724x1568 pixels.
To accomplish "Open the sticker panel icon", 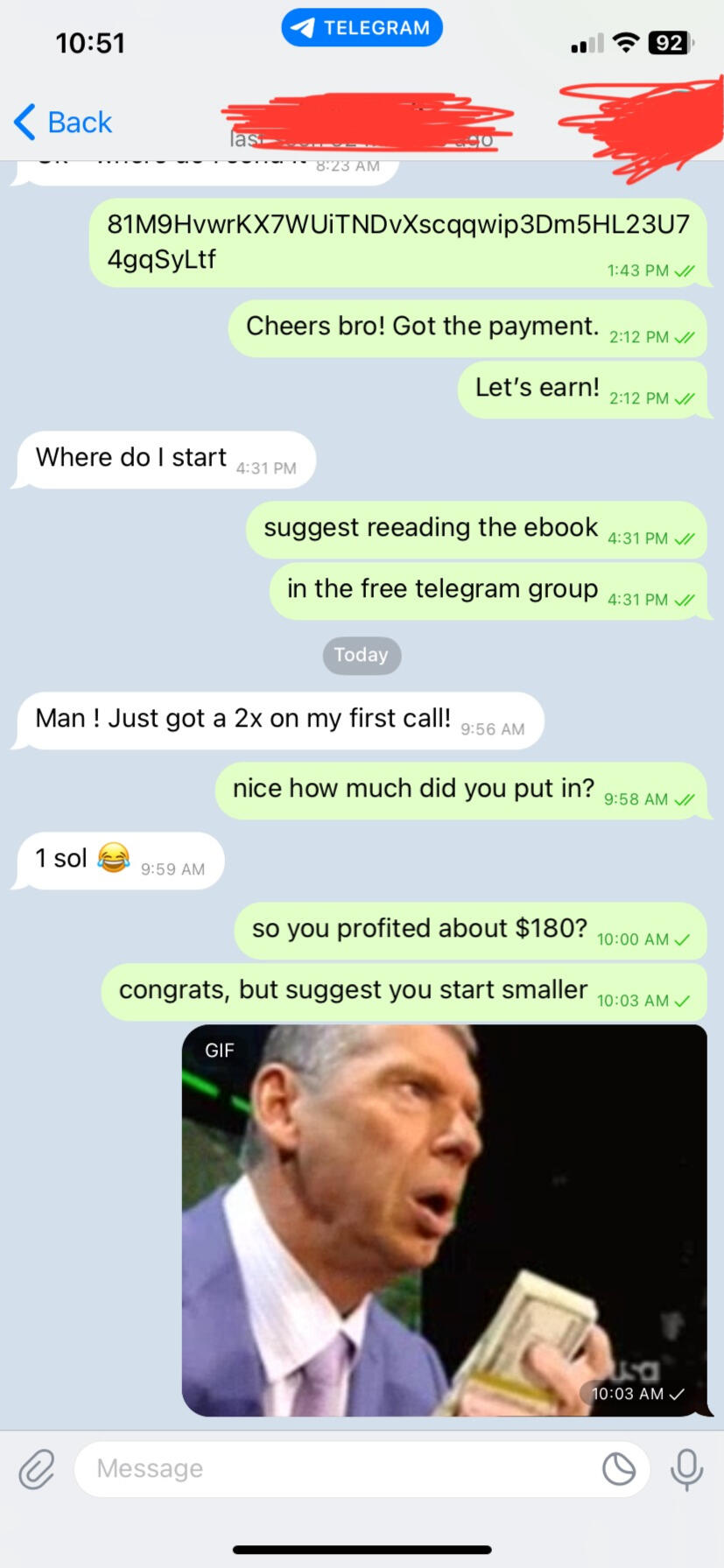I will [619, 1468].
